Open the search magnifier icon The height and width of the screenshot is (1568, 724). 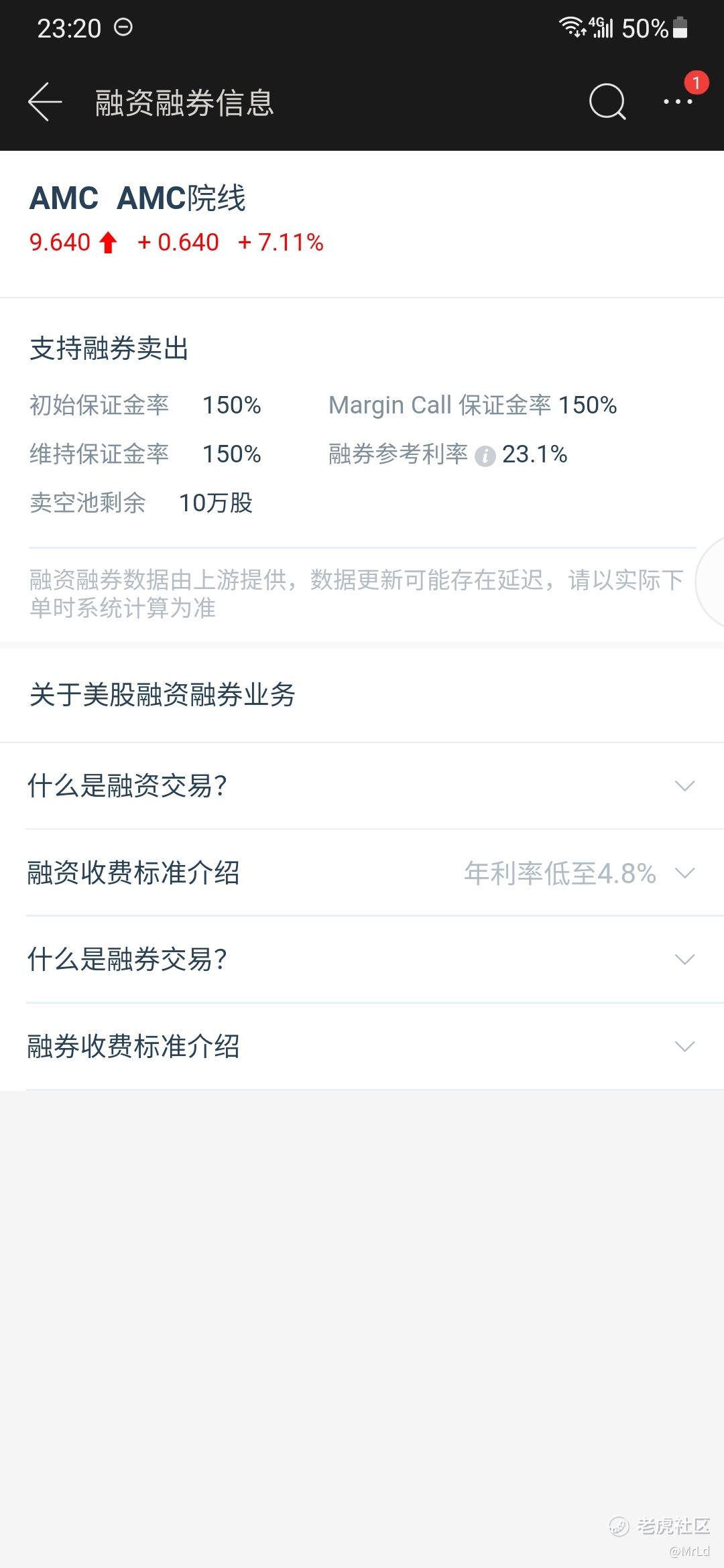pyautogui.click(x=607, y=103)
